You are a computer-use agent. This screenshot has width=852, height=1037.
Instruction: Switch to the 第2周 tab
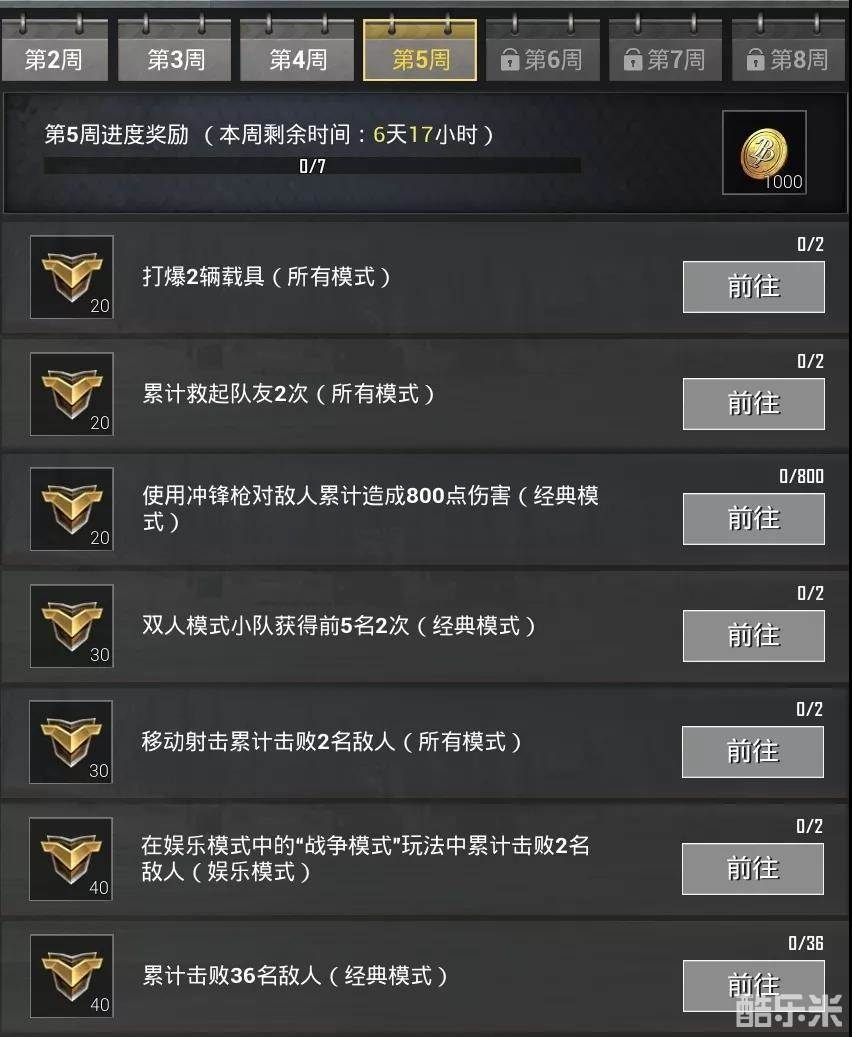click(54, 59)
